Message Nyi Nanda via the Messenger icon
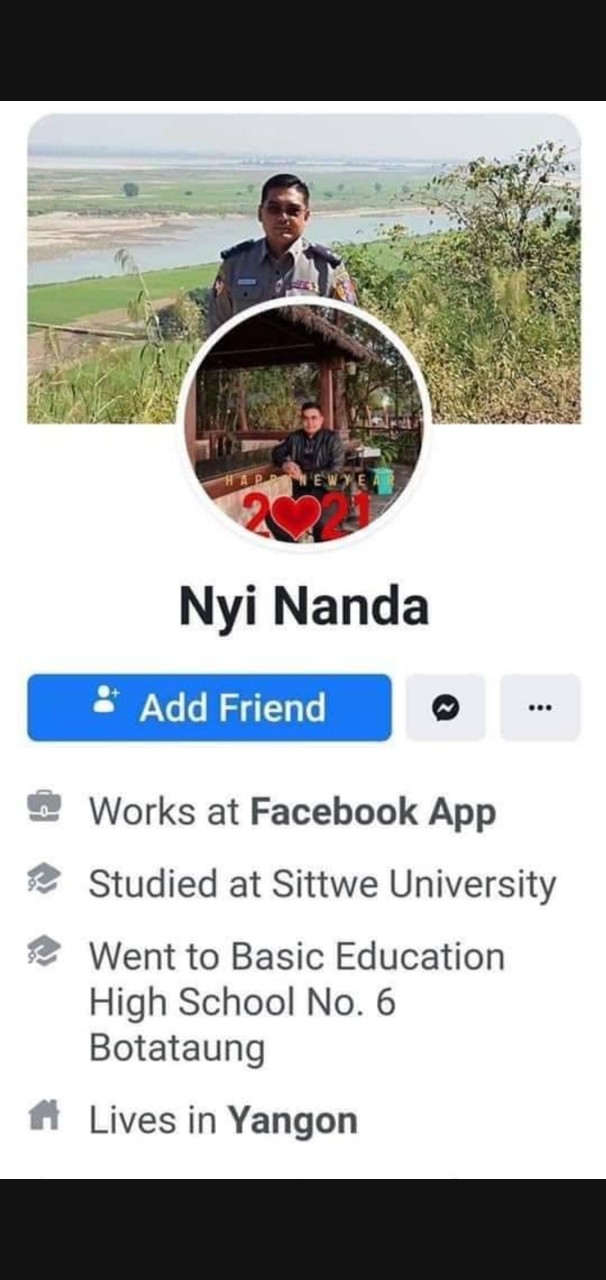This screenshot has width=606, height=1280. click(x=446, y=708)
